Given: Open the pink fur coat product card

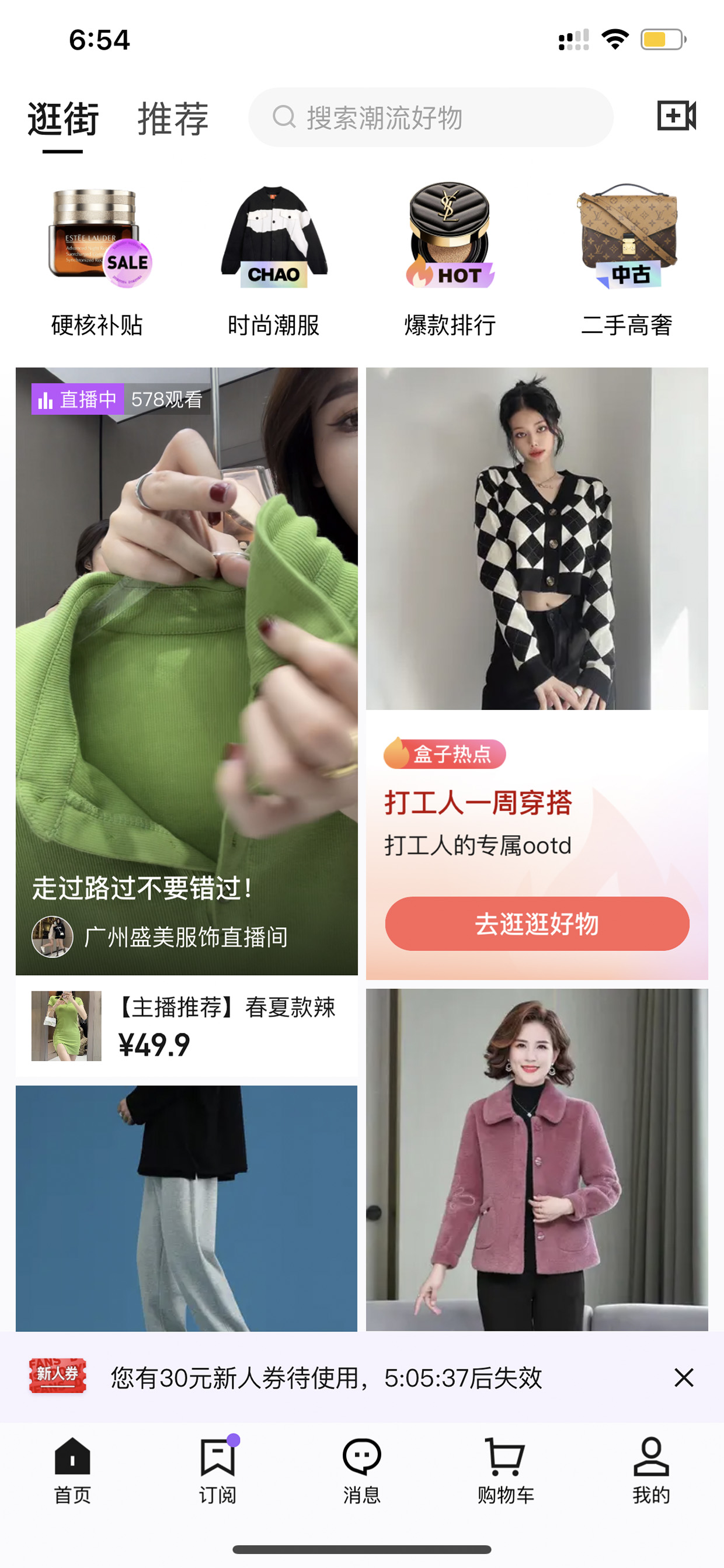Looking at the screenshot, I should coord(537,1159).
